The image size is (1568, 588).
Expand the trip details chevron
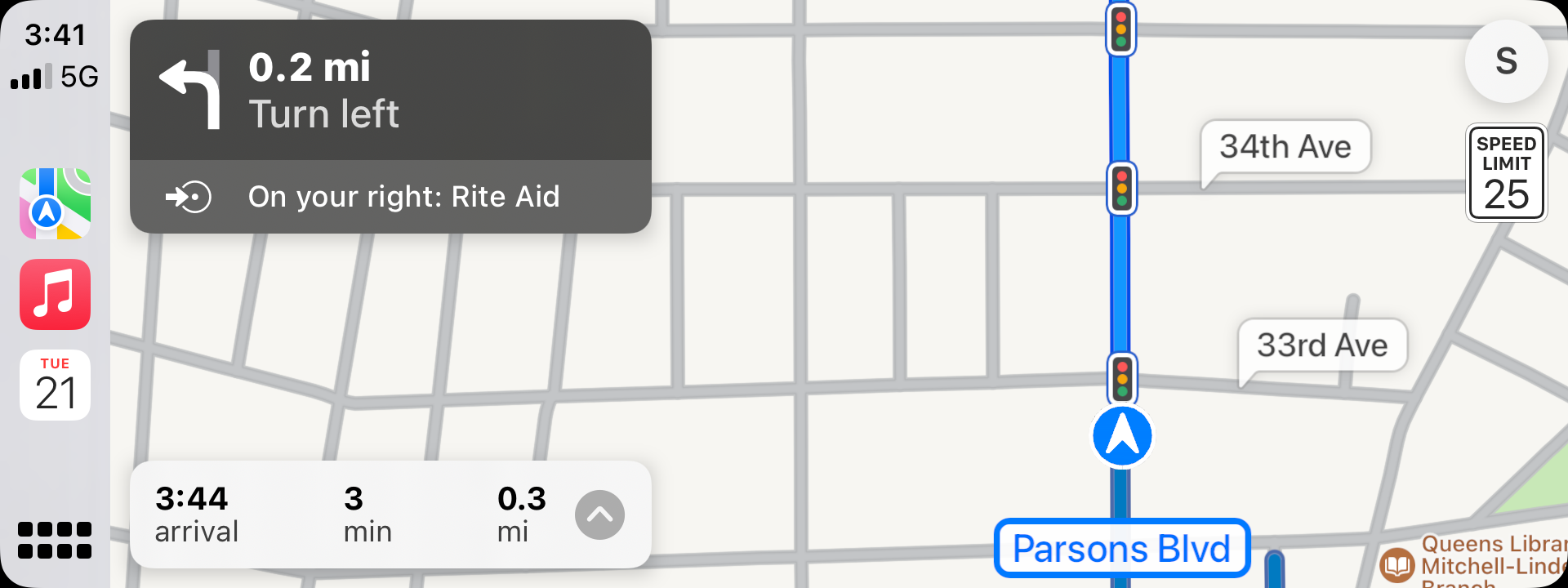tap(599, 514)
